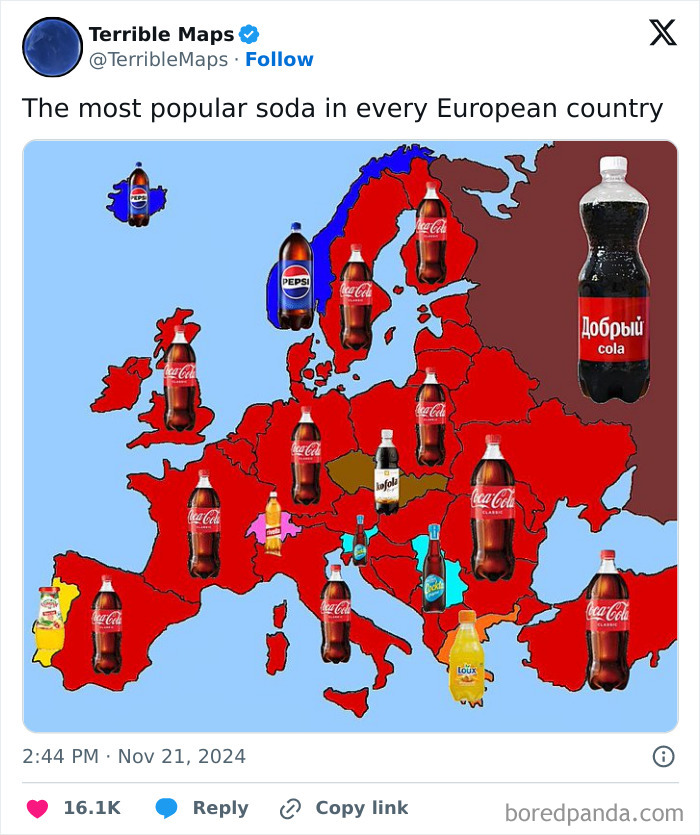This screenshot has width=700, height=835.
Task: Follow the Terrible Maps account
Action: (279, 59)
